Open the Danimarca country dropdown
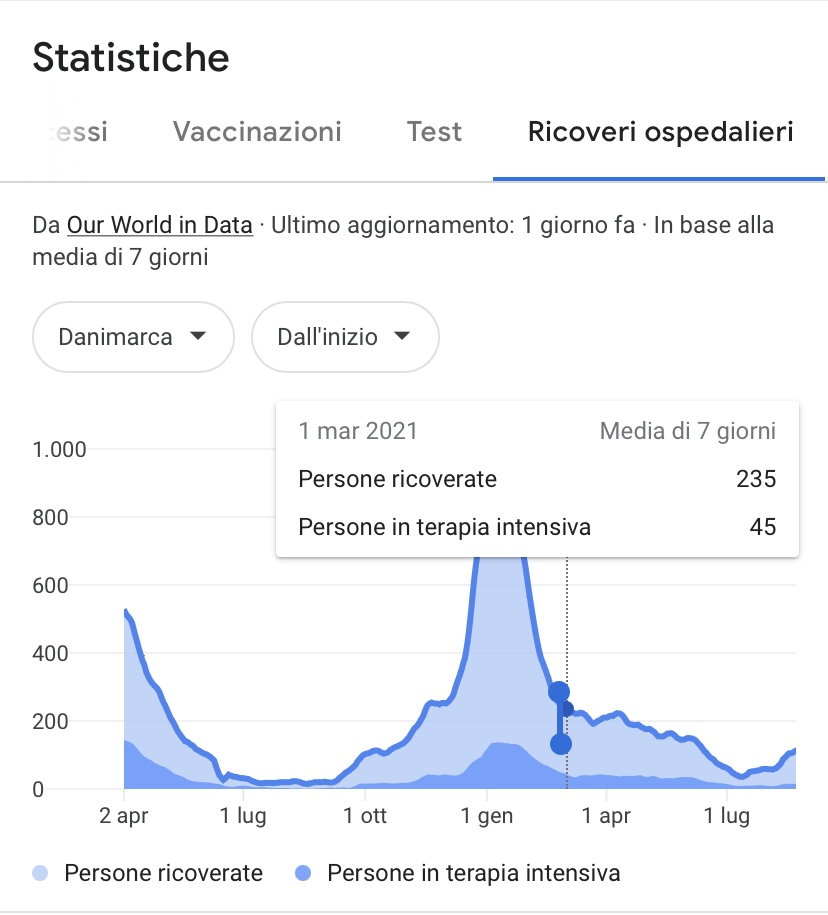The height and width of the screenshot is (915, 828). click(x=133, y=337)
